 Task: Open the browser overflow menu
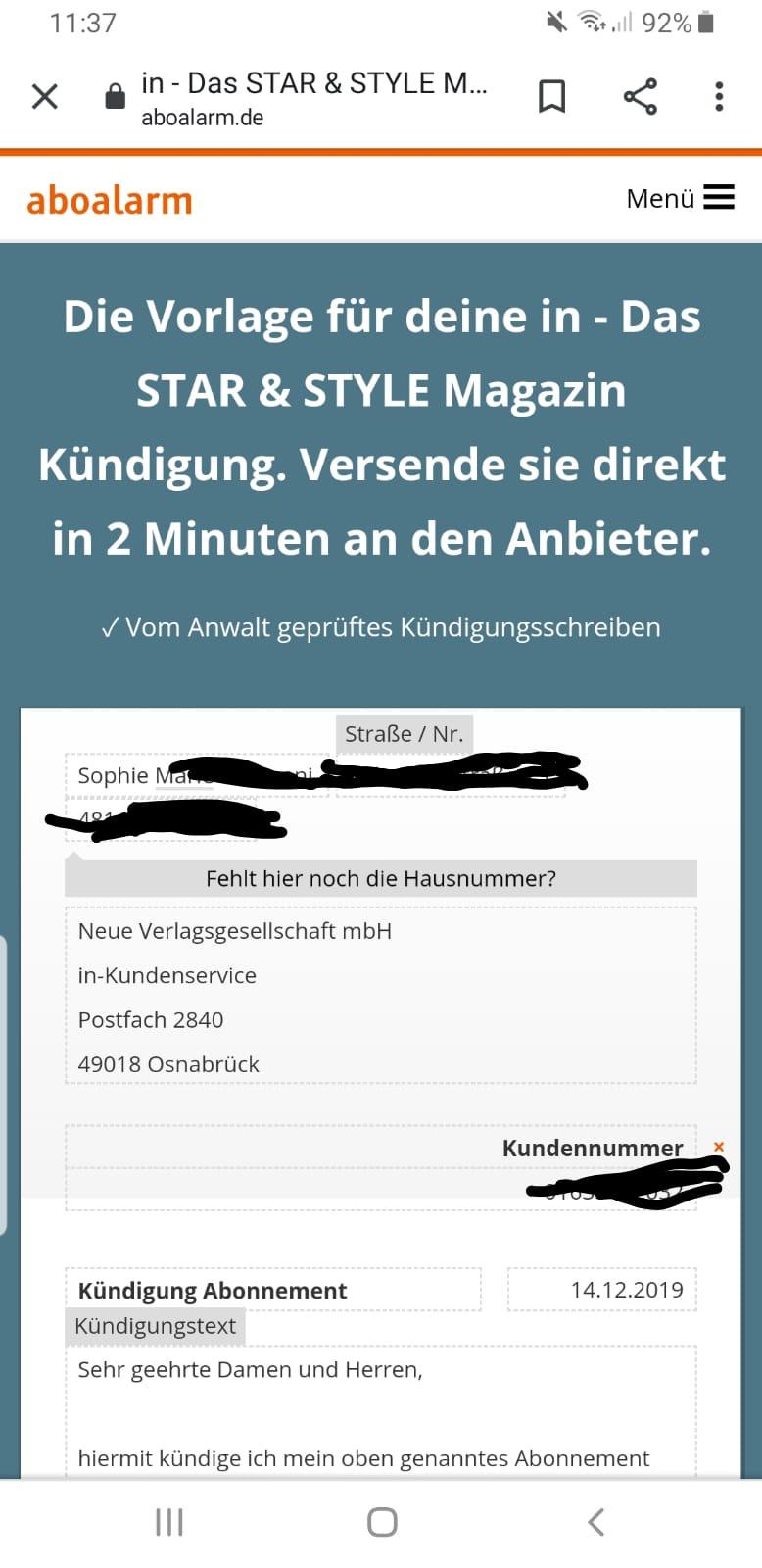(719, 96)
